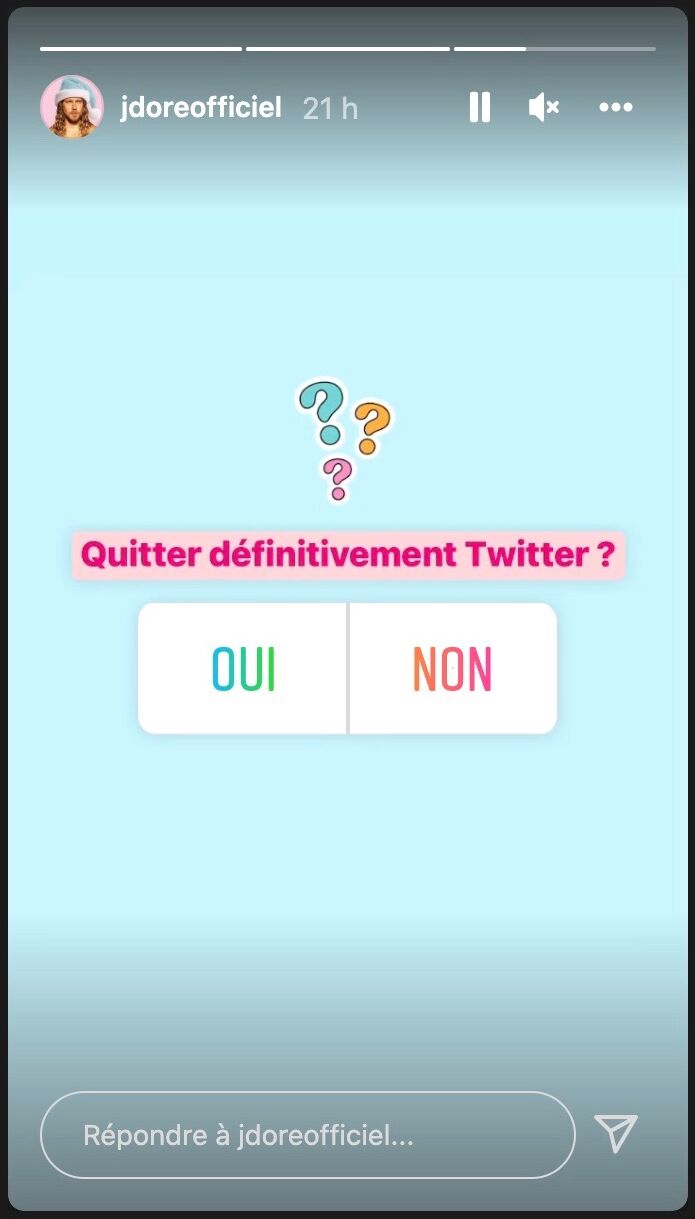Tap the reply field to jdoreofficiel
Image resolution: width=695 pixels, height=1219 pixels.
coord(307,1135)
